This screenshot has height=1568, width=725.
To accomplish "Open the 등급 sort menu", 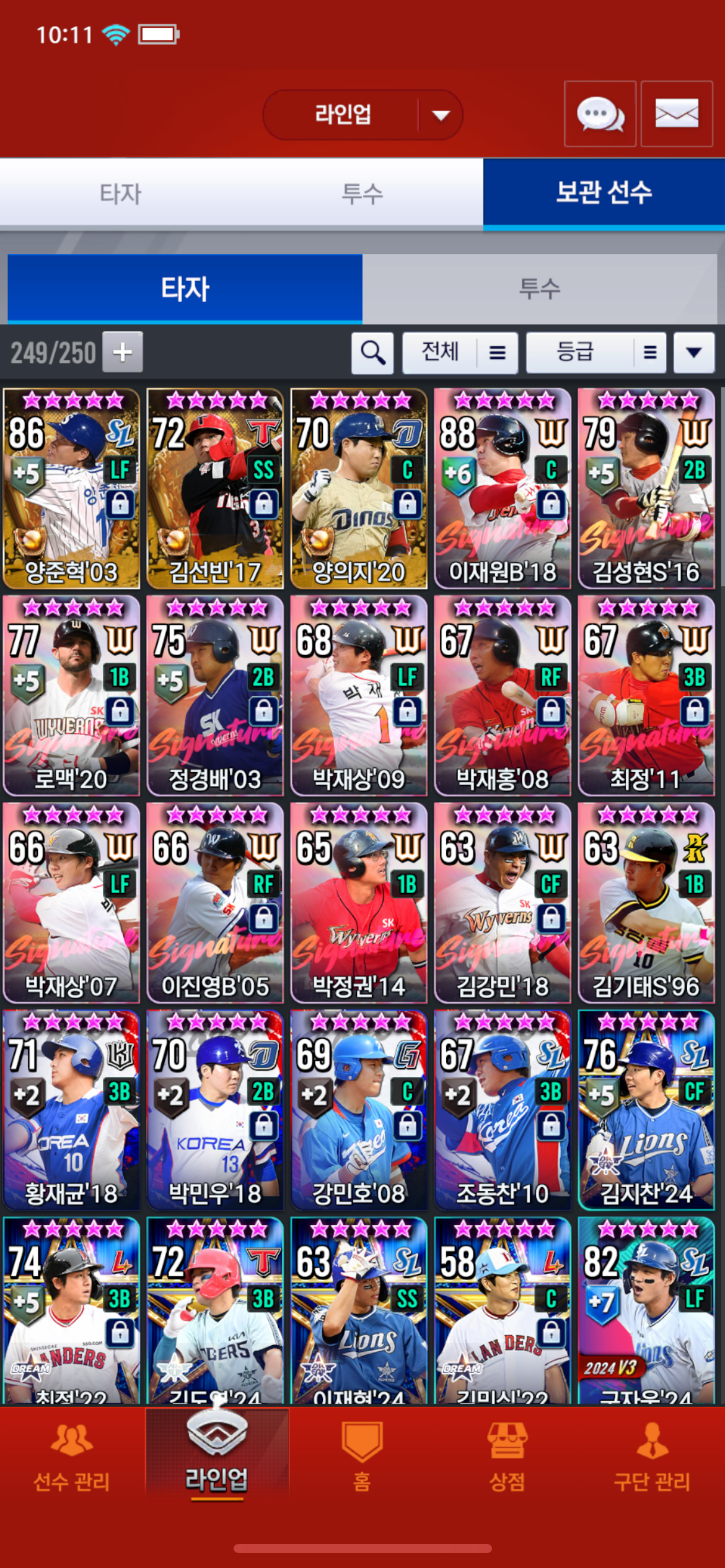I will 595,353.
